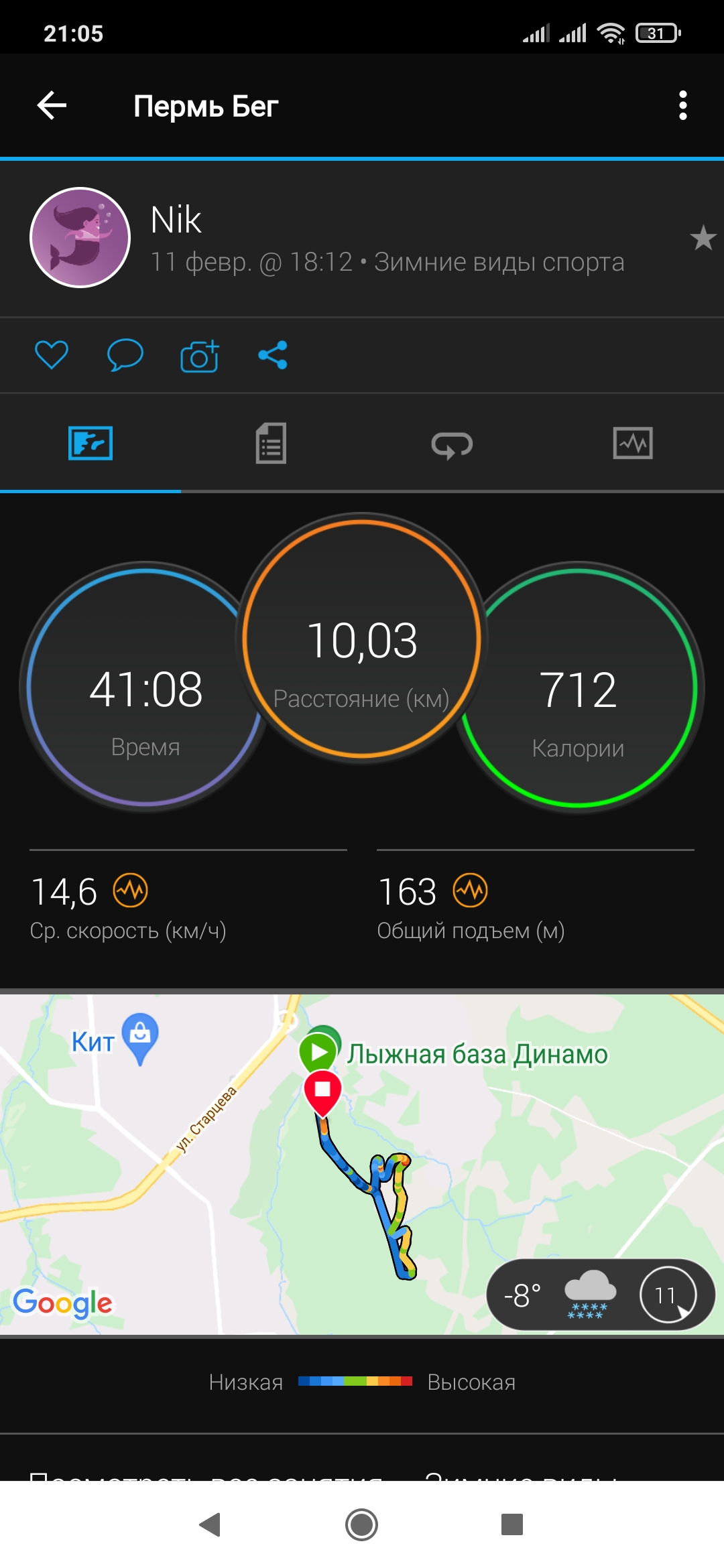Viewport: 724px width, 1568px height.
Task: Open Nik's profile picture
Action: tap(80, 238)
